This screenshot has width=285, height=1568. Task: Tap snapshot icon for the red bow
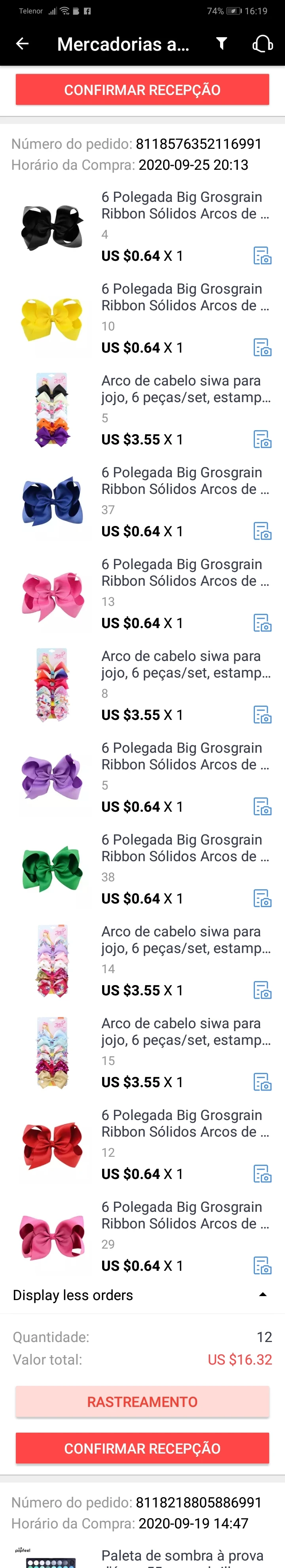pyautogui.click(x=262, y=1173)
